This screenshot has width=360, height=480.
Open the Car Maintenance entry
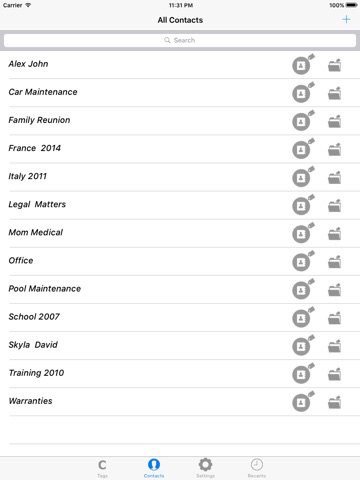pos(180,93)
